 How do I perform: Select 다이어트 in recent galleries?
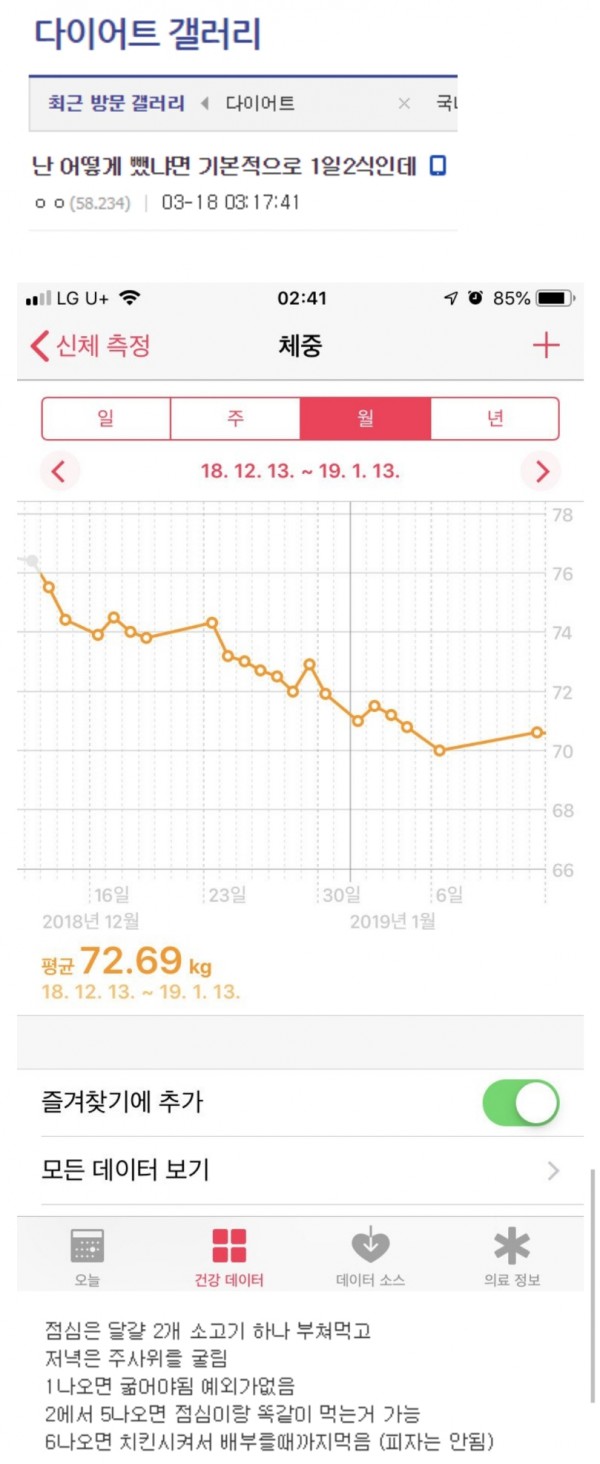pos(259,104)
